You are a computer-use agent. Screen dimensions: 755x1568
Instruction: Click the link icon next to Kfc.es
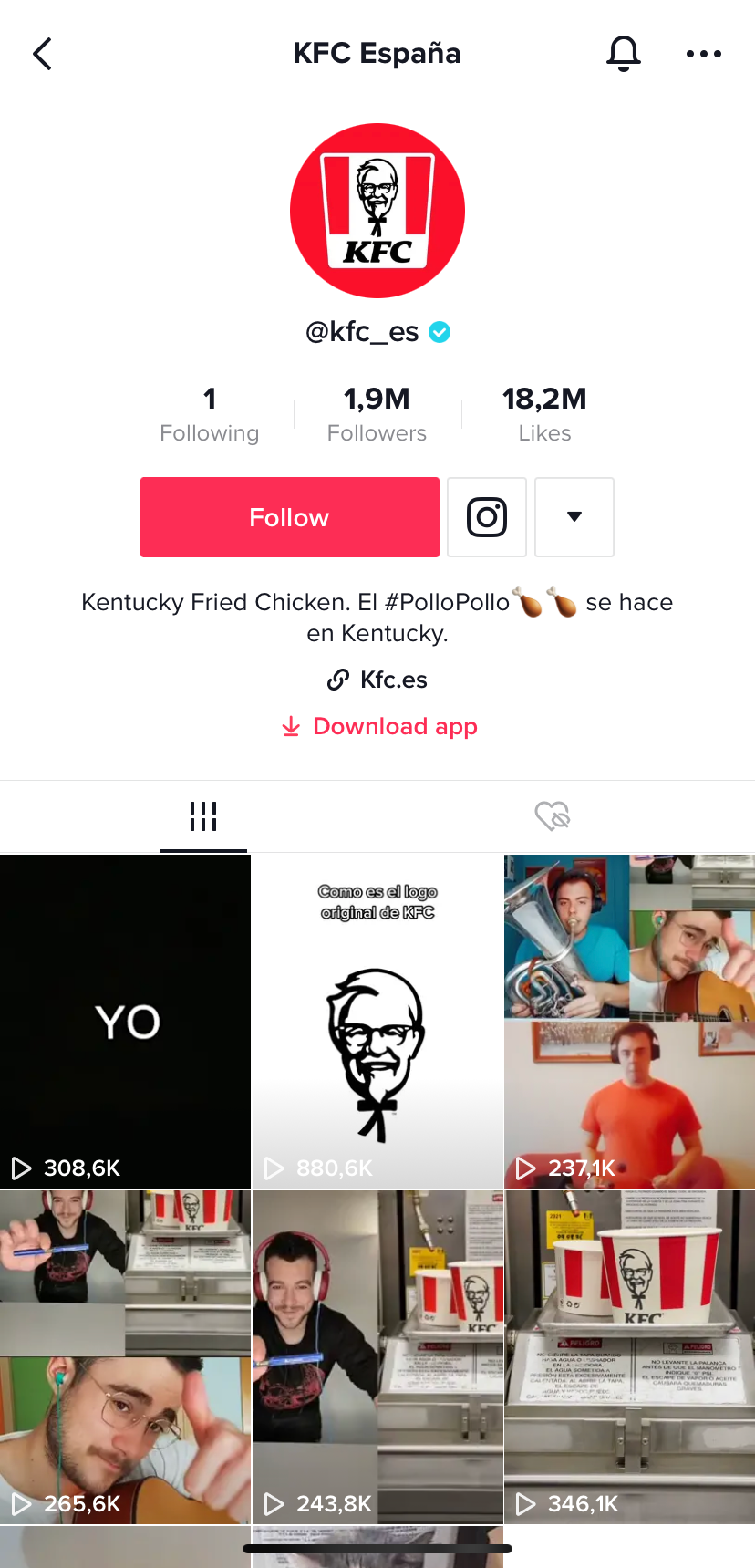339,680
